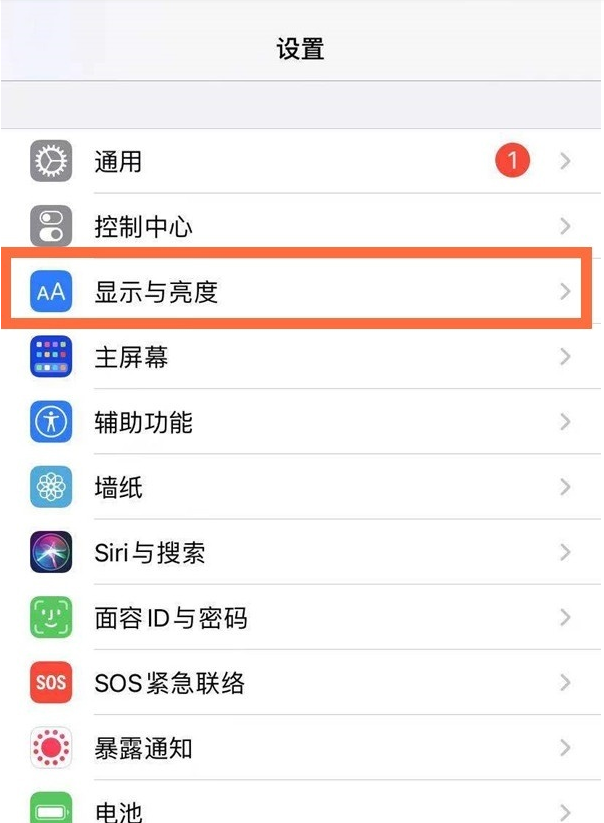Tap the 暴露通知 row
The height and width of the screenshot is (823, 604).
300,748
